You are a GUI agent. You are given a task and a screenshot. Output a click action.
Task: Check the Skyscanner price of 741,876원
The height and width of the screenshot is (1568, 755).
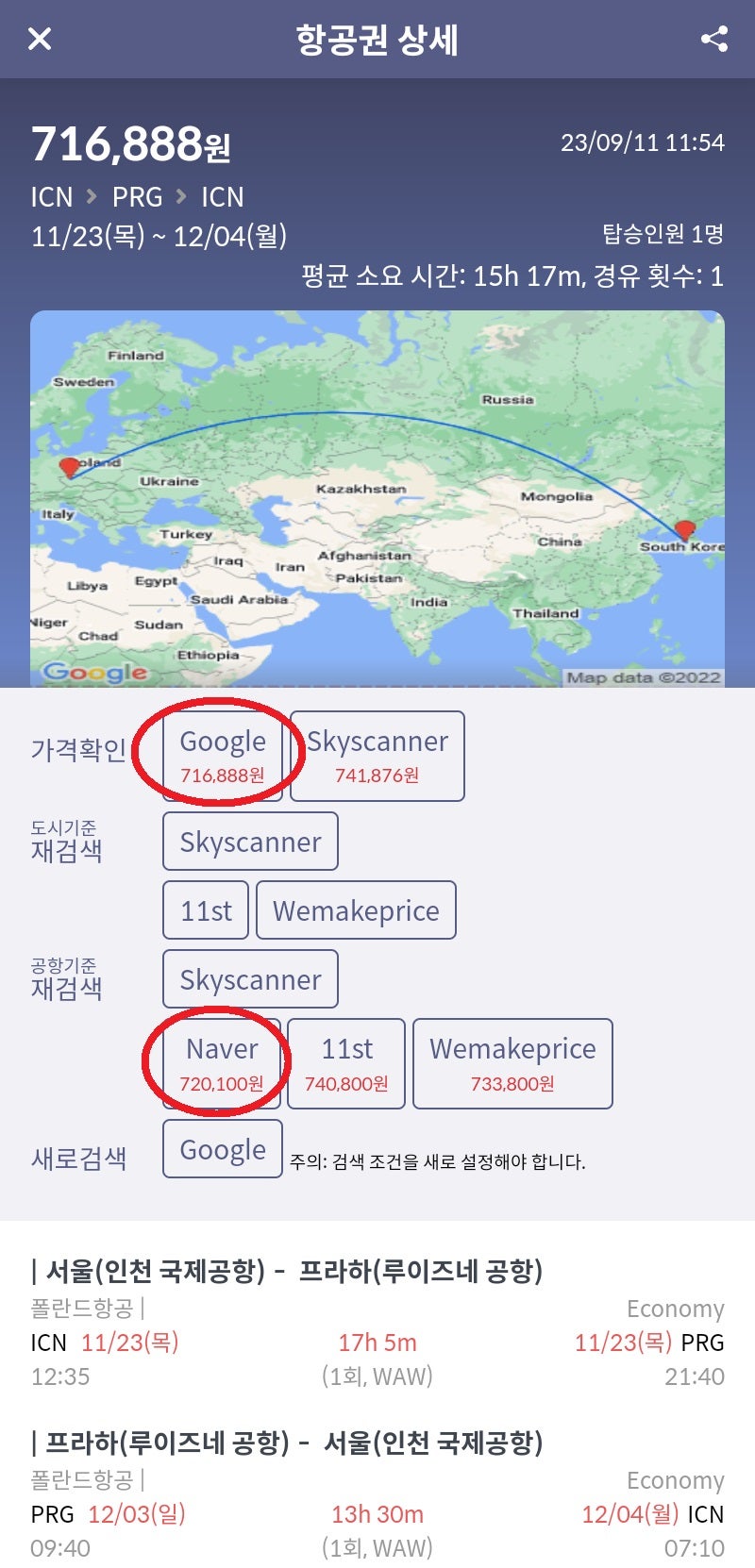coord(378,756)
